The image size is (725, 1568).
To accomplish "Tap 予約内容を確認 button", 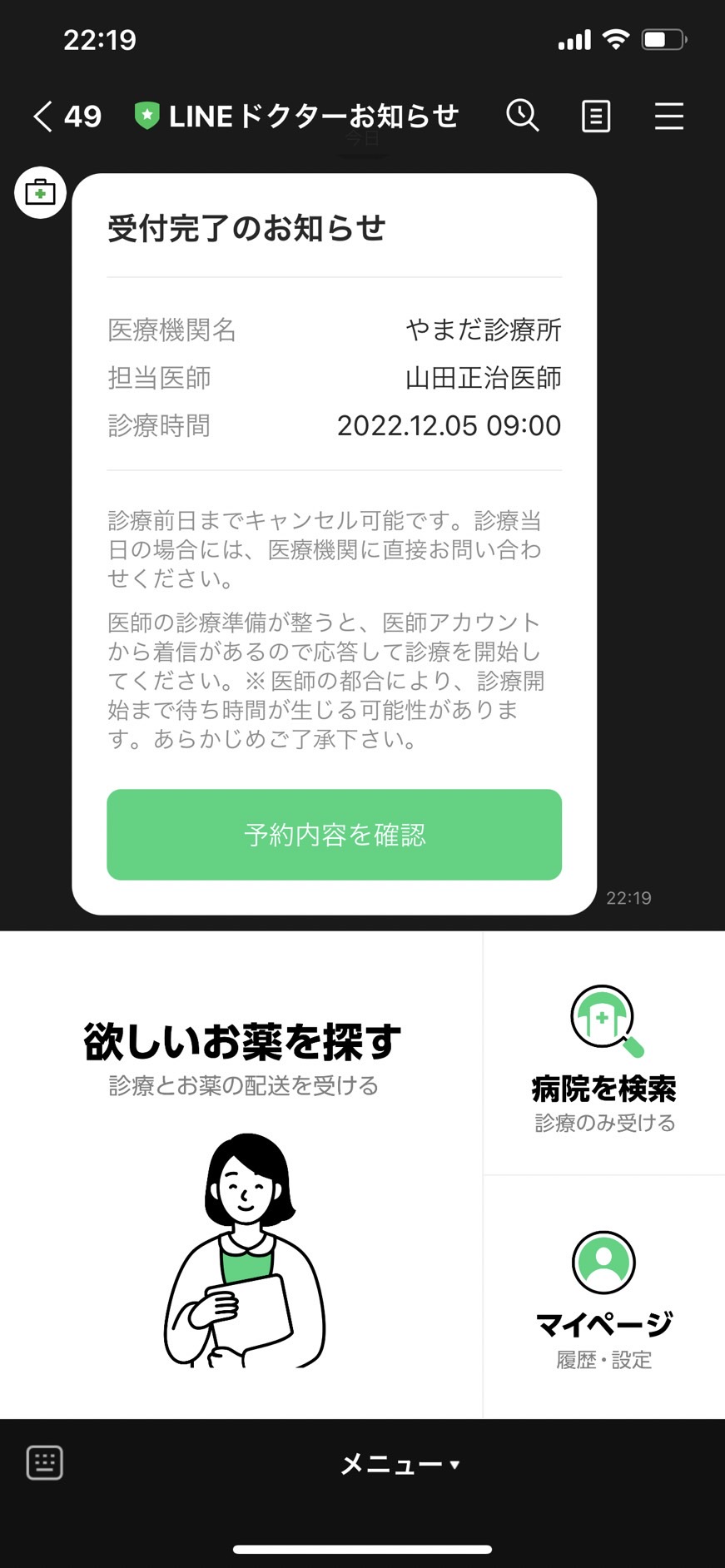I will 334,834.
